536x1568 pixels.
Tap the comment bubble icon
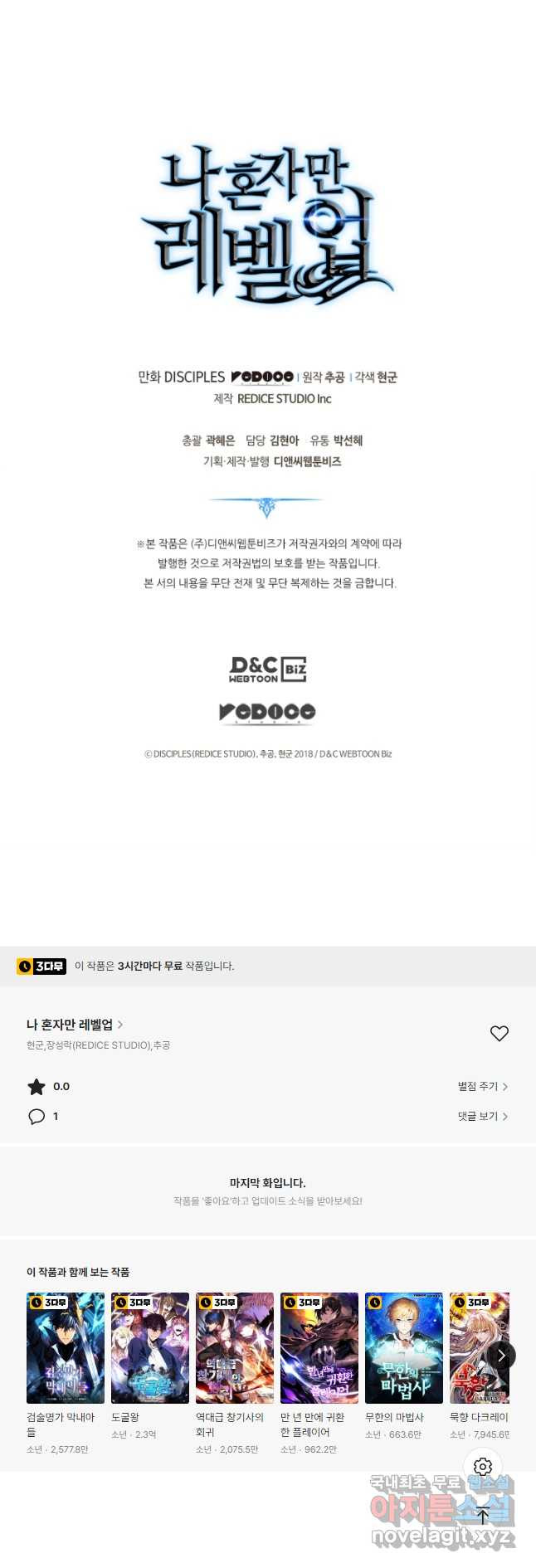(37, 1116)
